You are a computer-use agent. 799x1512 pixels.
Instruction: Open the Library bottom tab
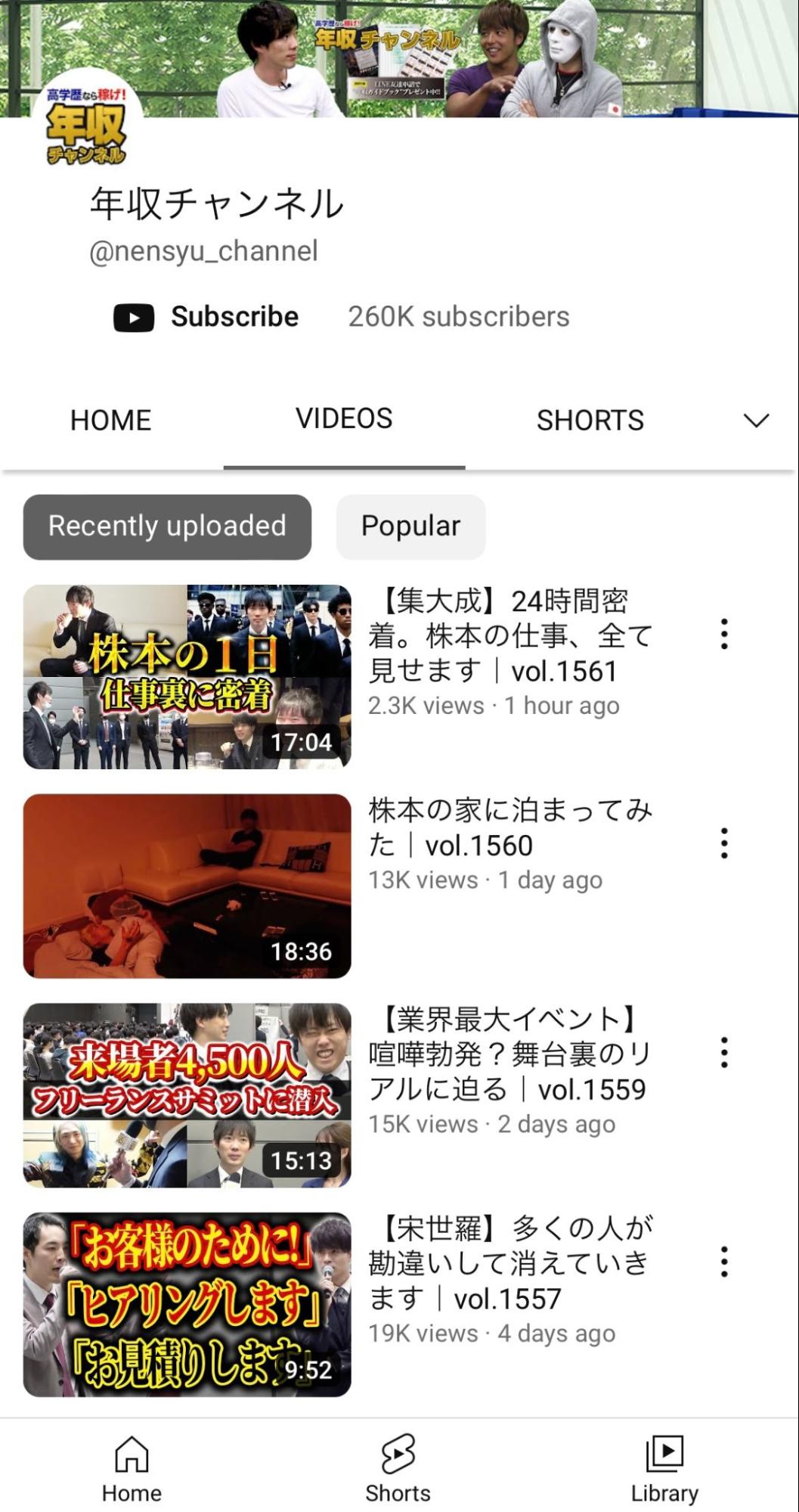[x=664, y=1469]
